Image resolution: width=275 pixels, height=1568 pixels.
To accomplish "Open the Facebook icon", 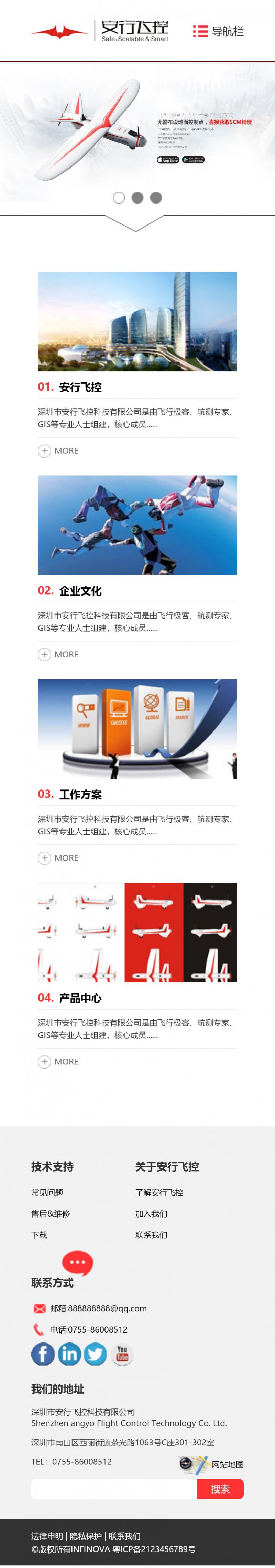I will (x=43, y=1354).
